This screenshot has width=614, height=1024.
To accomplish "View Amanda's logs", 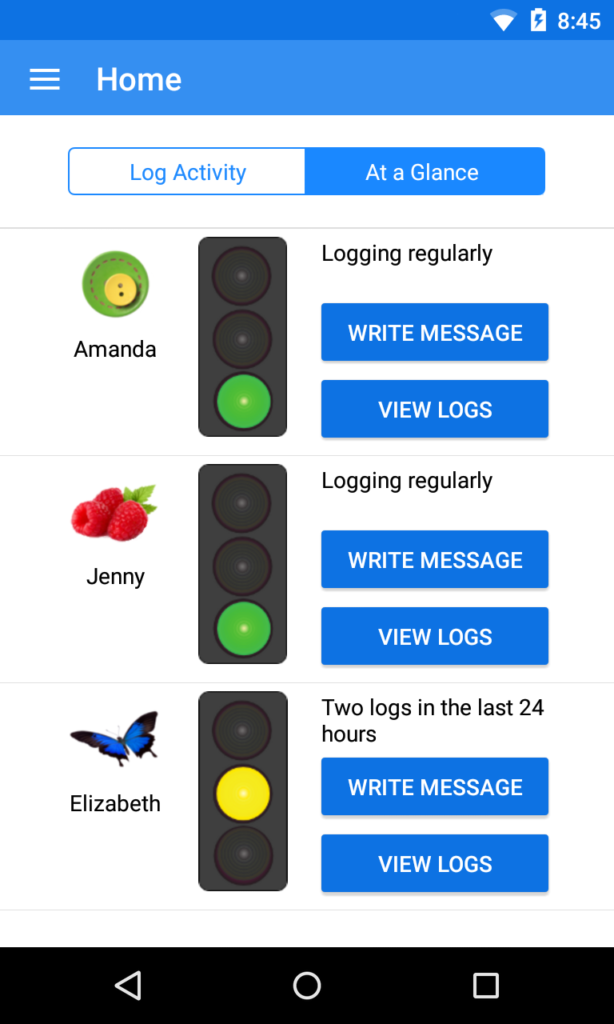I will 434,409.
